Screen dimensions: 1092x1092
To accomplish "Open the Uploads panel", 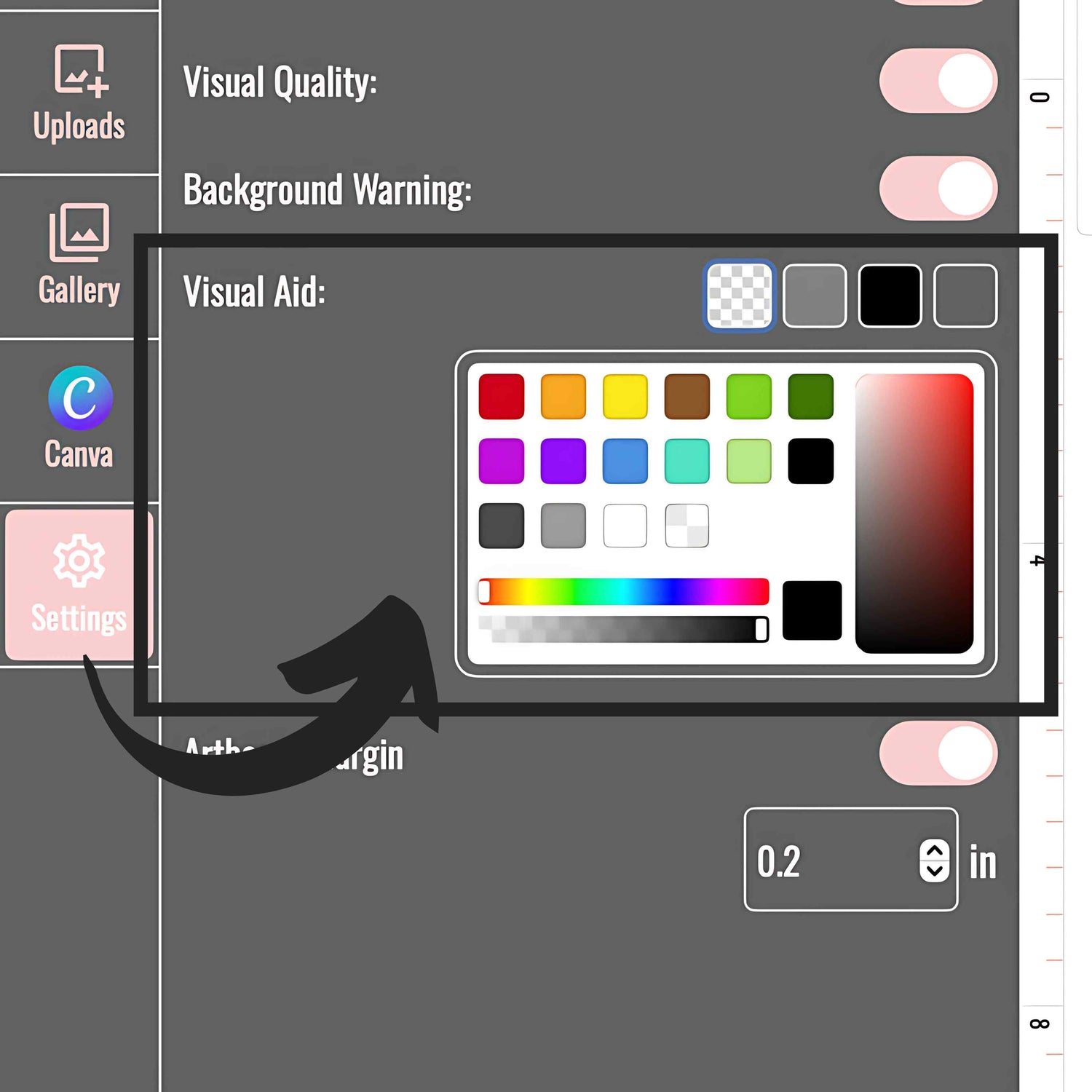I will 79,92.
